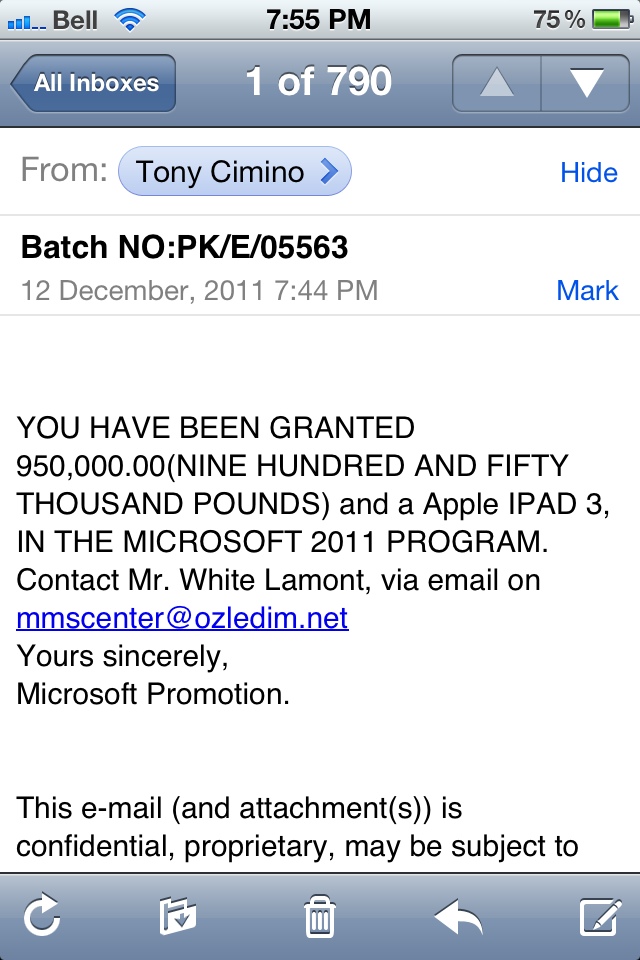The height and width of the screenshot is (960, 640).
Task: Tap Hide to collapse header details
Action: pos(589,173)
